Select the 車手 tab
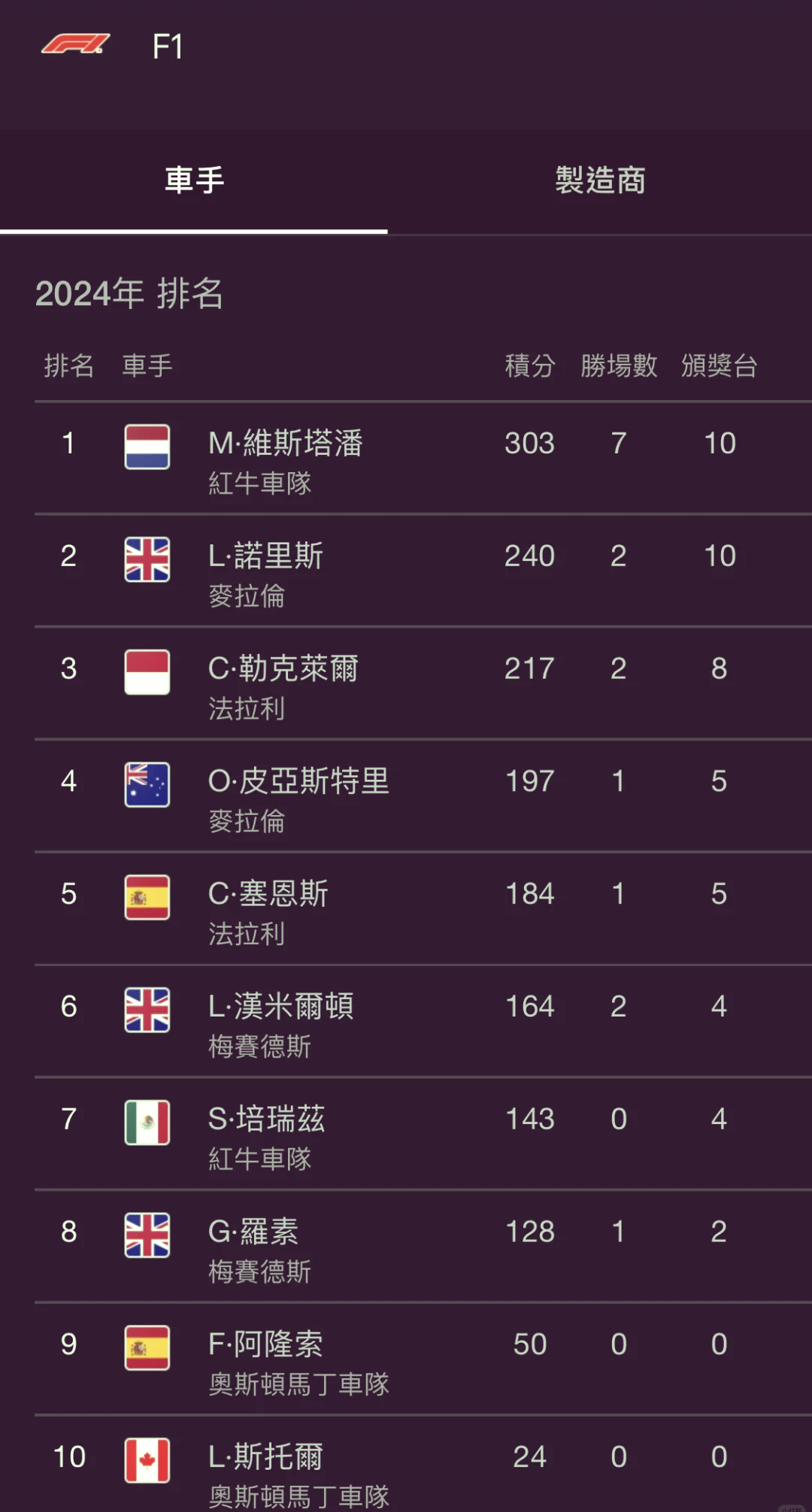The image size is (812, 1512). click(194, 181)
